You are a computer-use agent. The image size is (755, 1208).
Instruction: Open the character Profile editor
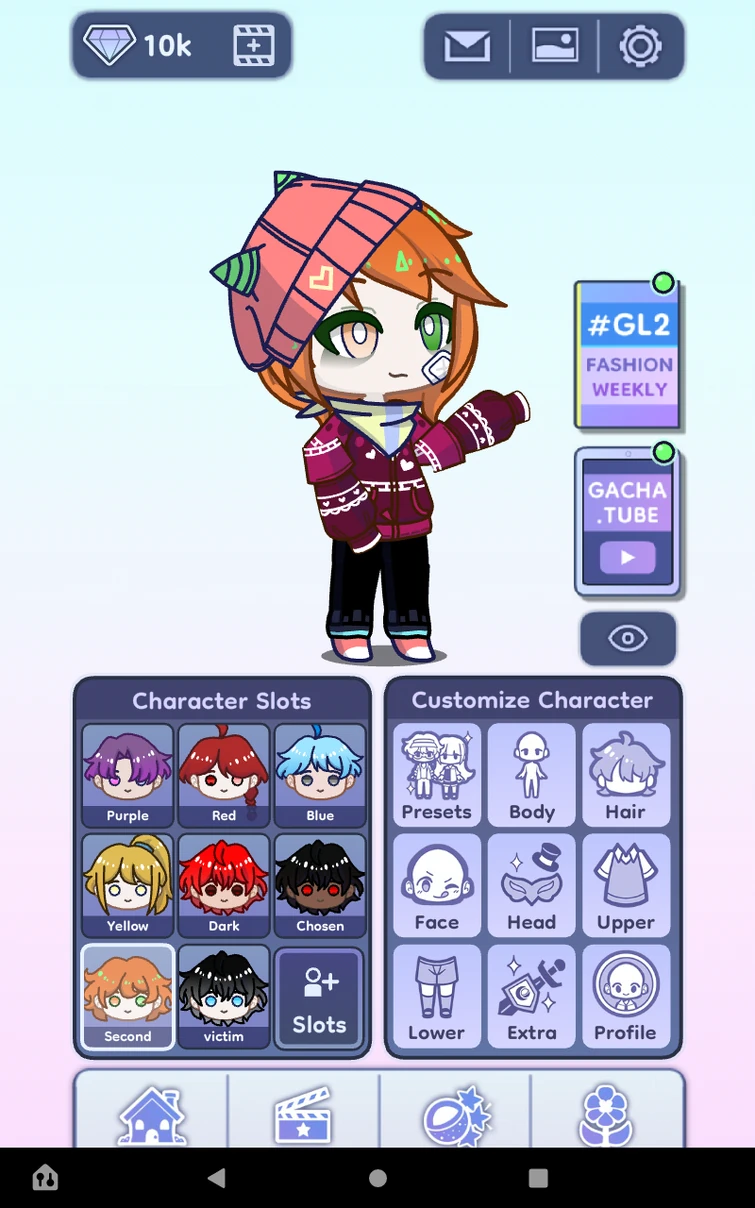click(626, 996)
